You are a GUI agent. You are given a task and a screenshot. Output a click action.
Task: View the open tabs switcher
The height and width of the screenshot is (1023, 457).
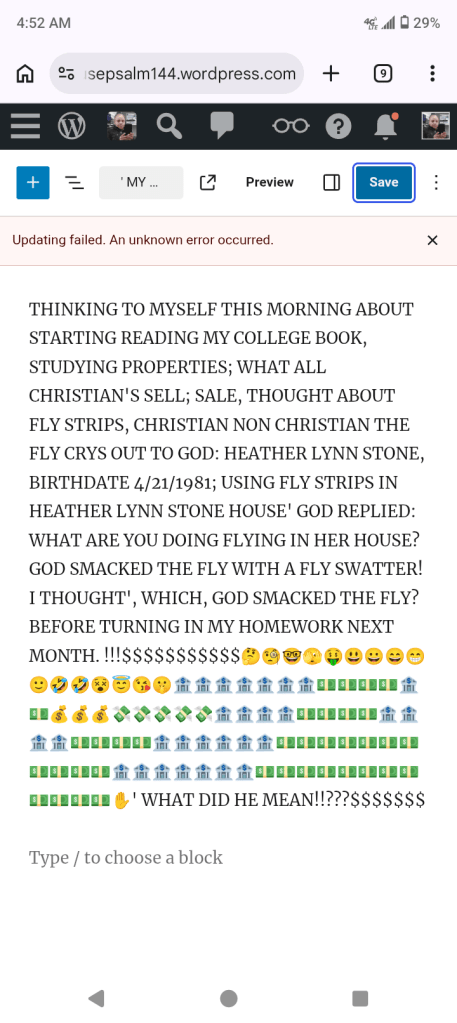[x=383, y=74]
